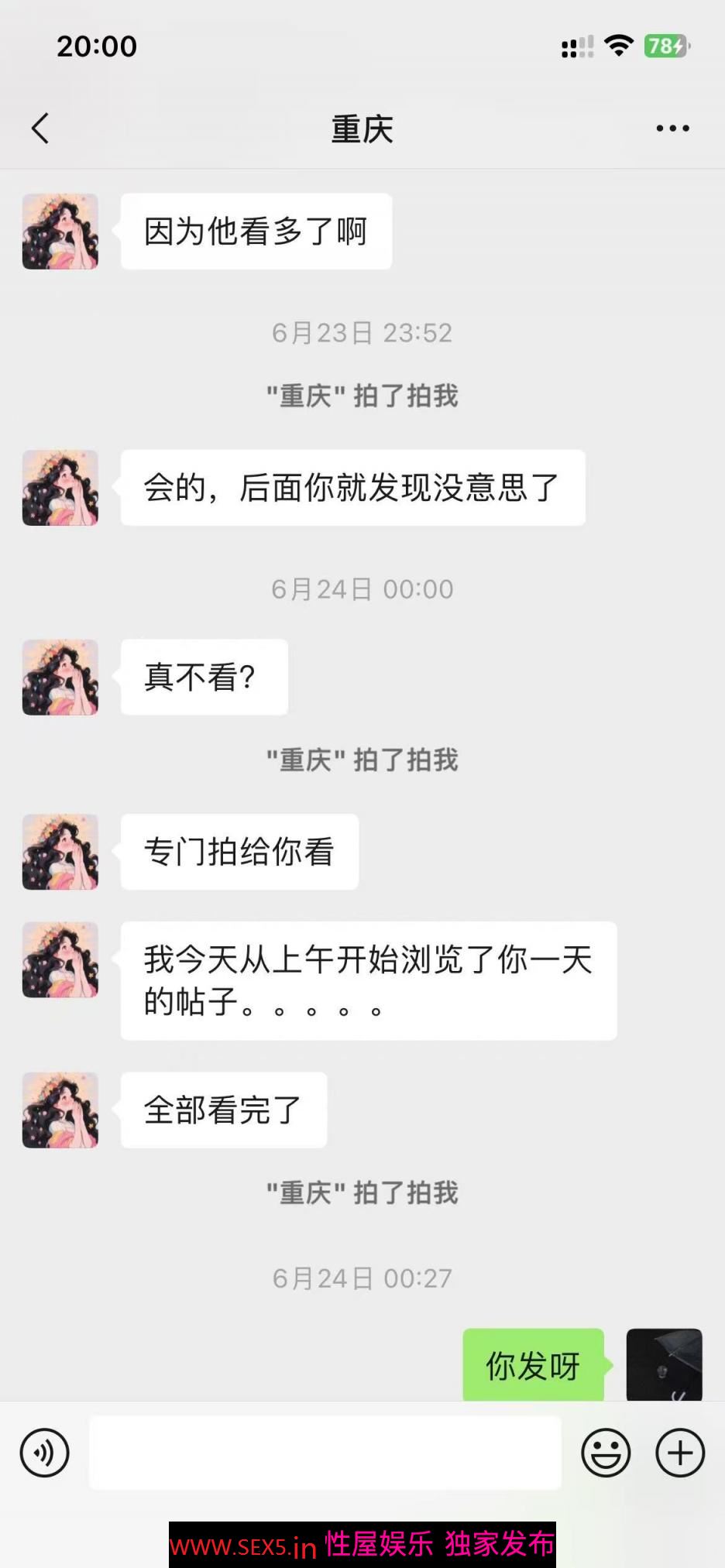Focus the message text field
This screenshot has width=725, height=1568.
[x=325, y=1453]
